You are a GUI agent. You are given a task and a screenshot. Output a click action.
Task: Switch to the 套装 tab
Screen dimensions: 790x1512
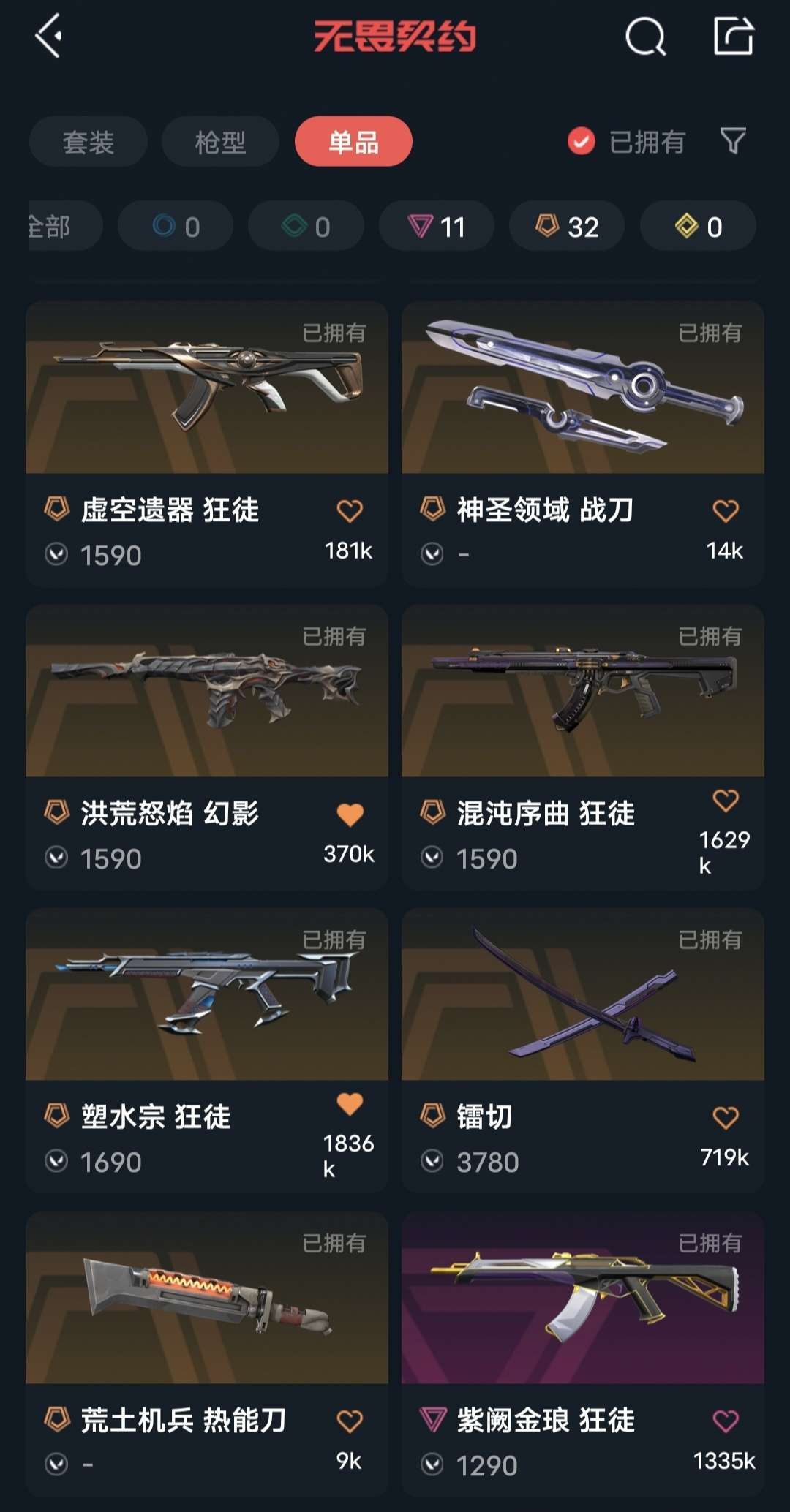pos(89,142)
